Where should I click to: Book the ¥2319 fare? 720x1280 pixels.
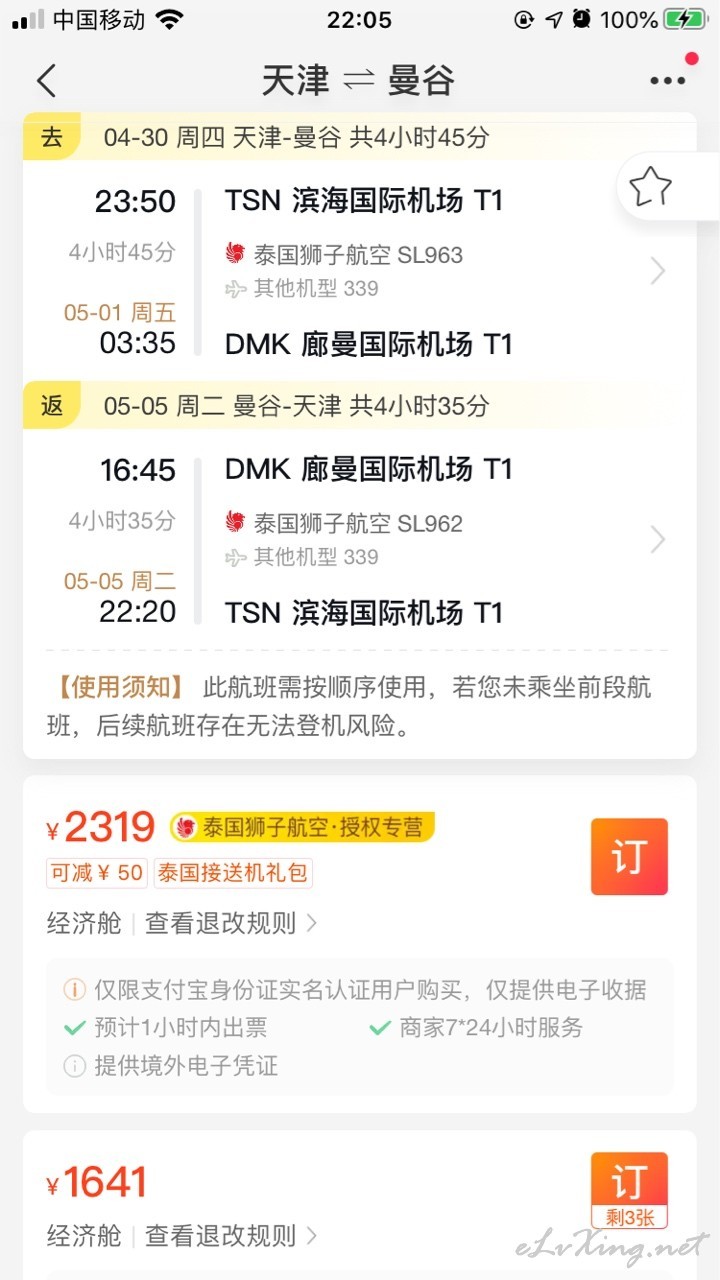pos(629,857)
